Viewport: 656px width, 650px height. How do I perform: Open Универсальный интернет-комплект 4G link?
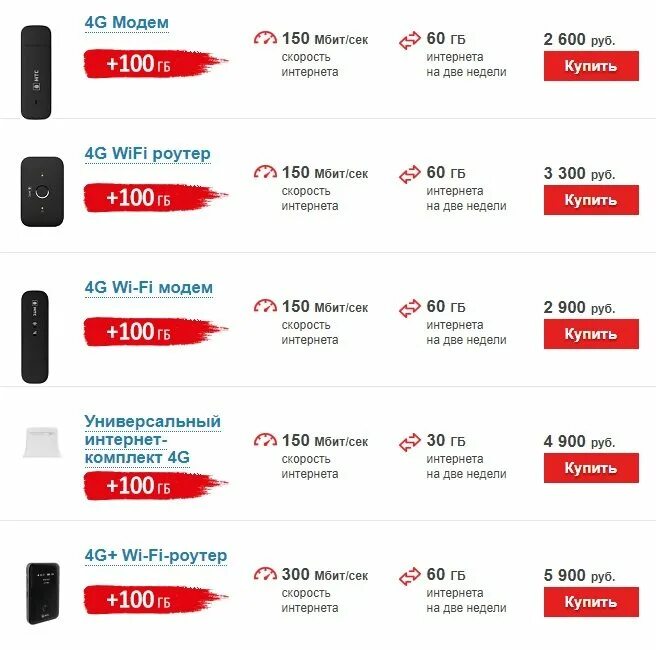click(152, 440)
